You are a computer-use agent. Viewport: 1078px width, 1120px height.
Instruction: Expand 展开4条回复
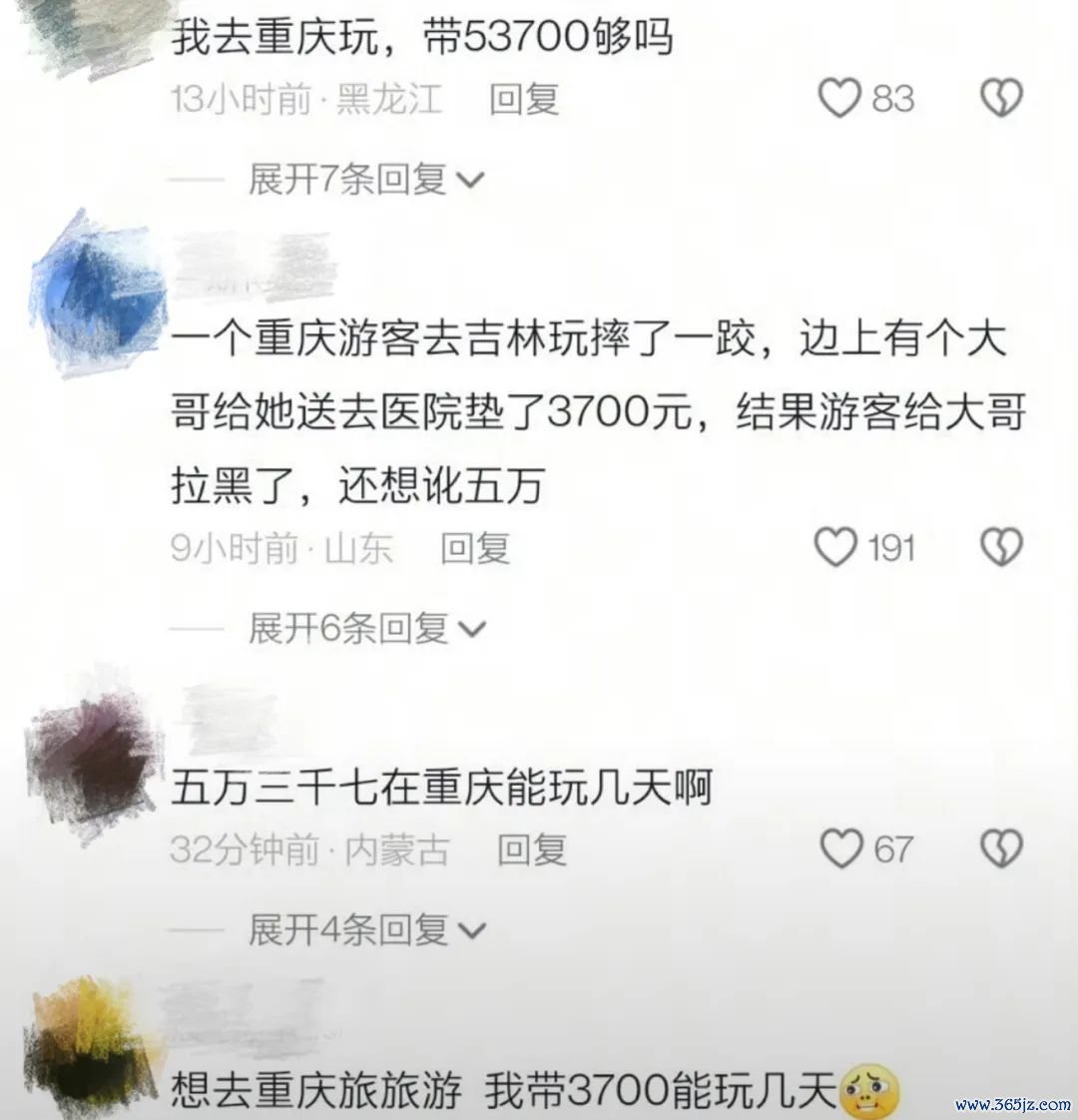coord(365,930)
